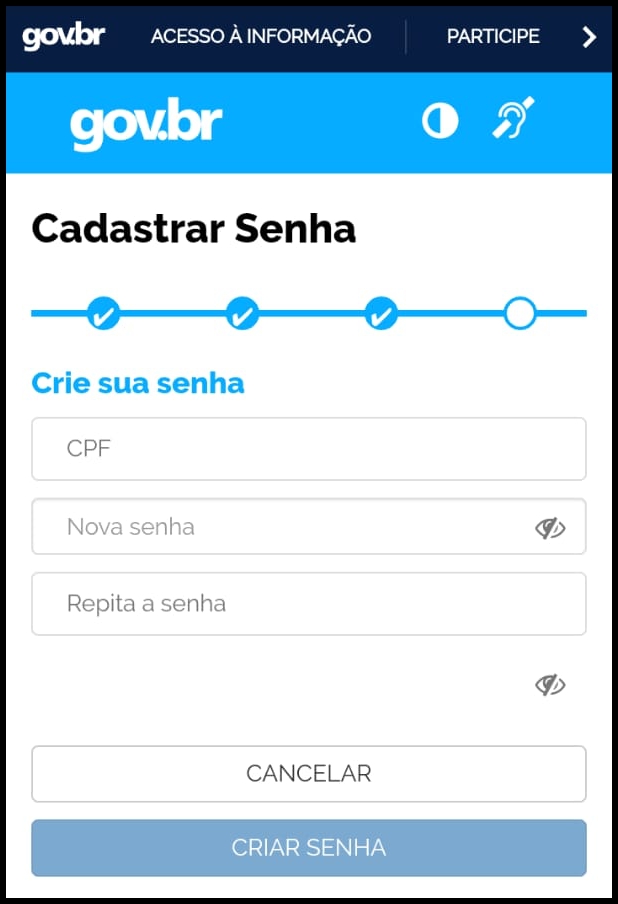Show the Nova senha password
Screen dimensions: 618x904
[550, 528]
